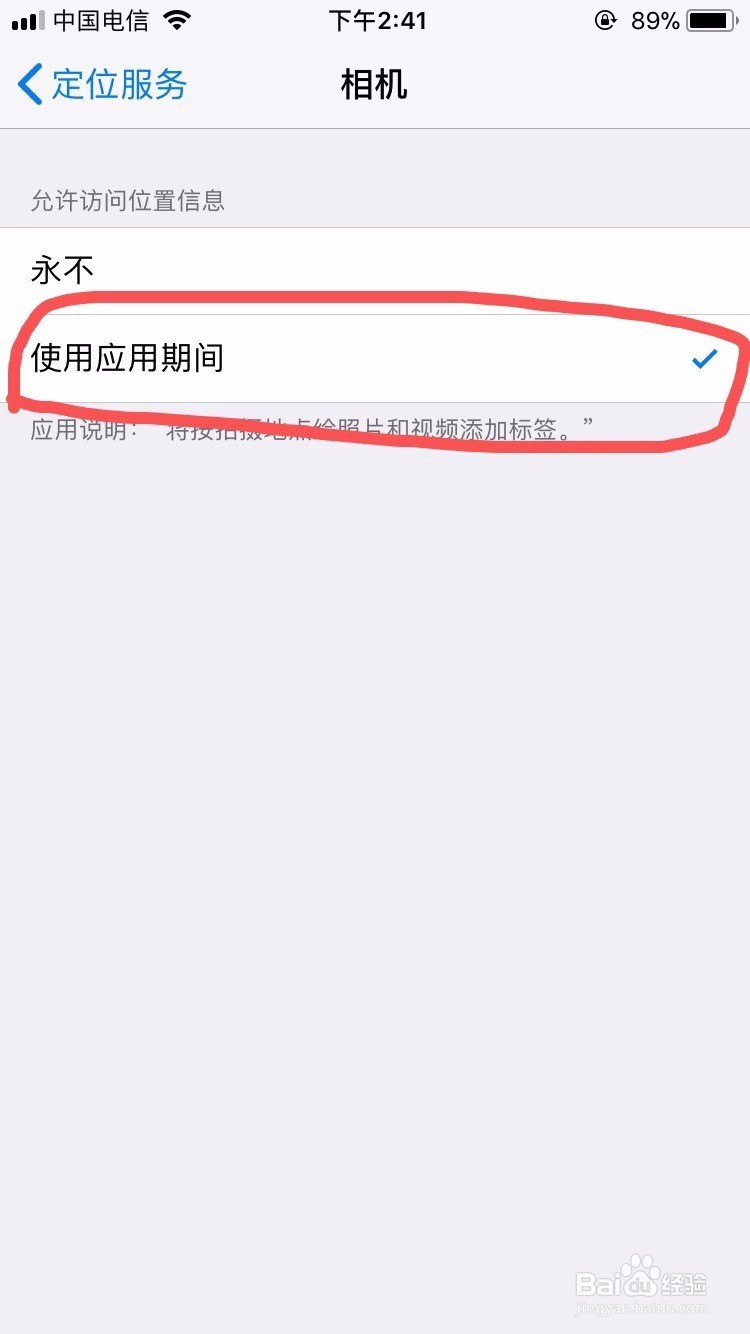
Task: Tap the orientation lock icon
Action: (x=605, y=20)
